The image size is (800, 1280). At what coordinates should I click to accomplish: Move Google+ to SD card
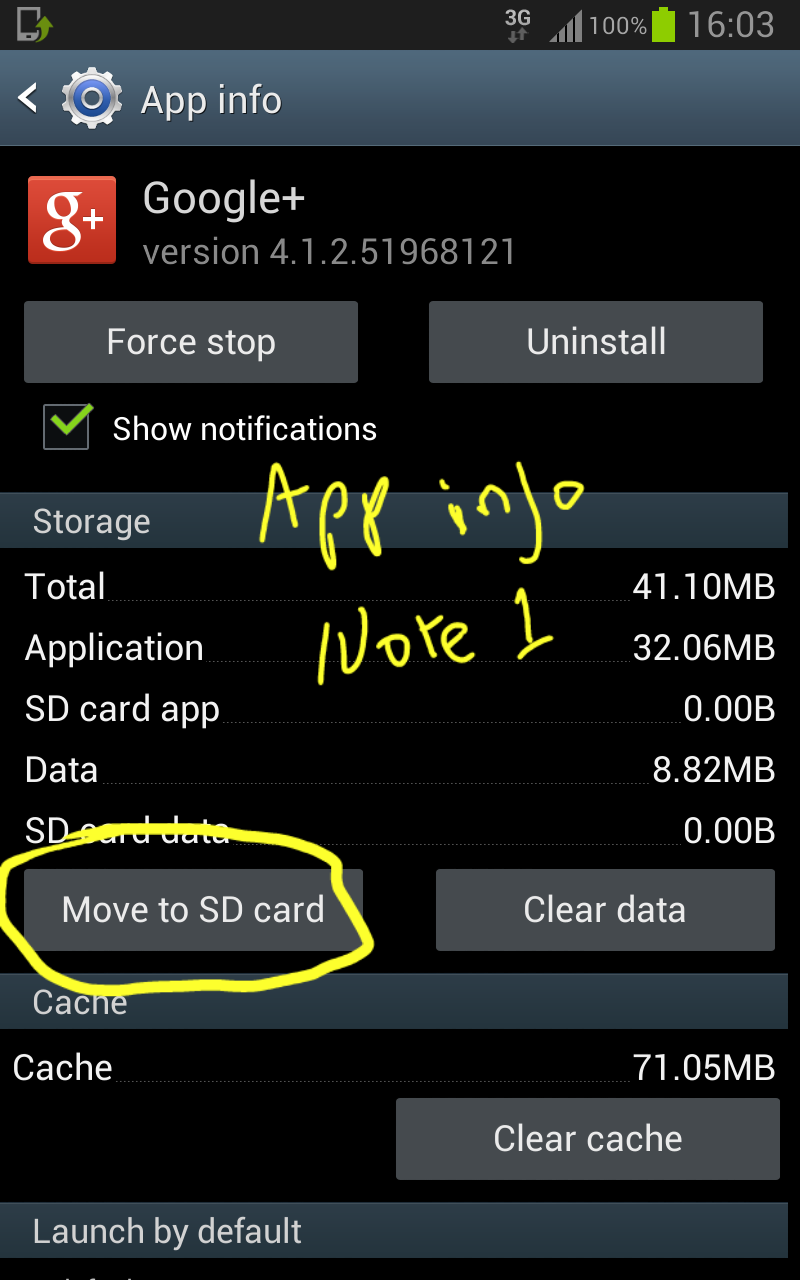pyautogui.click(x=193, y=909)
